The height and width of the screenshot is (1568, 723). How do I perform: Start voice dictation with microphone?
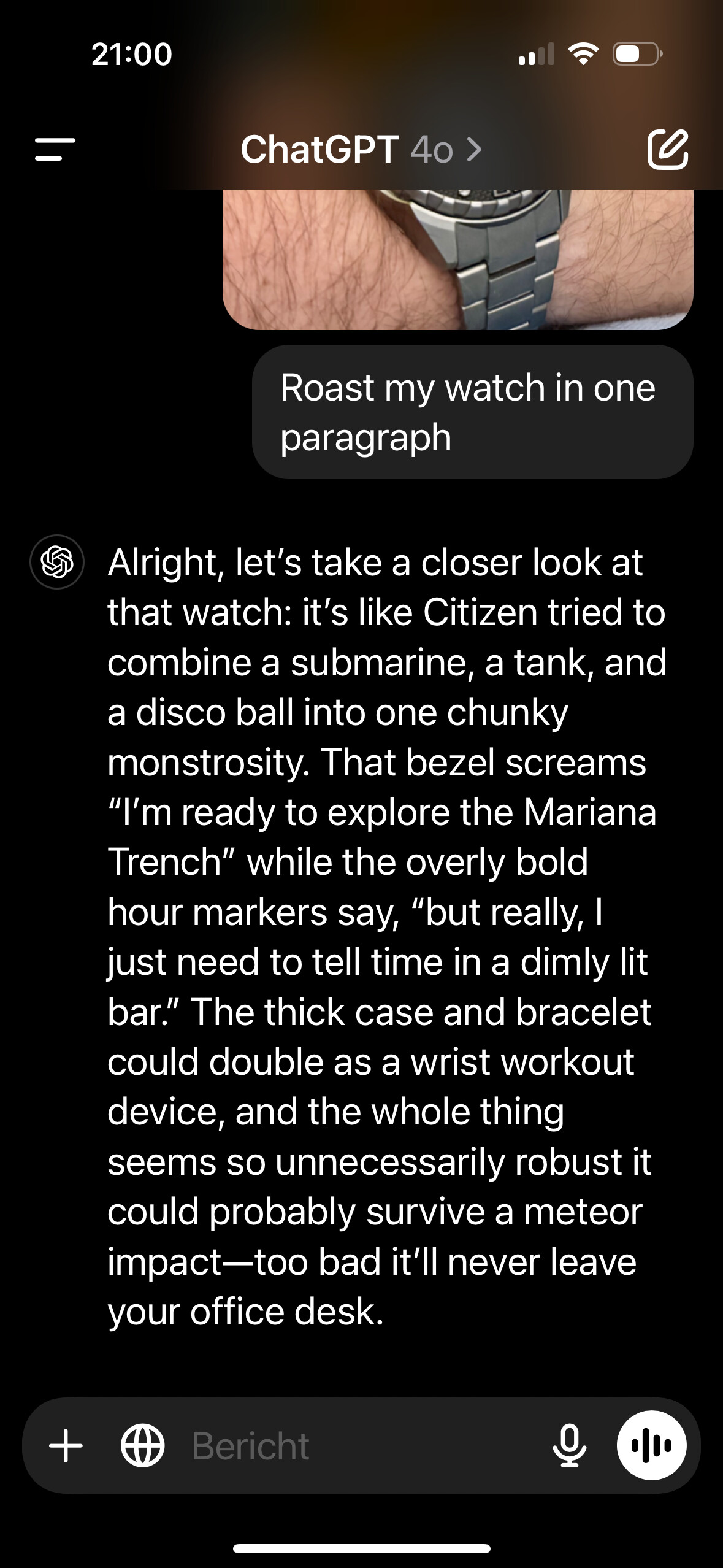(x=570, y=1446)
